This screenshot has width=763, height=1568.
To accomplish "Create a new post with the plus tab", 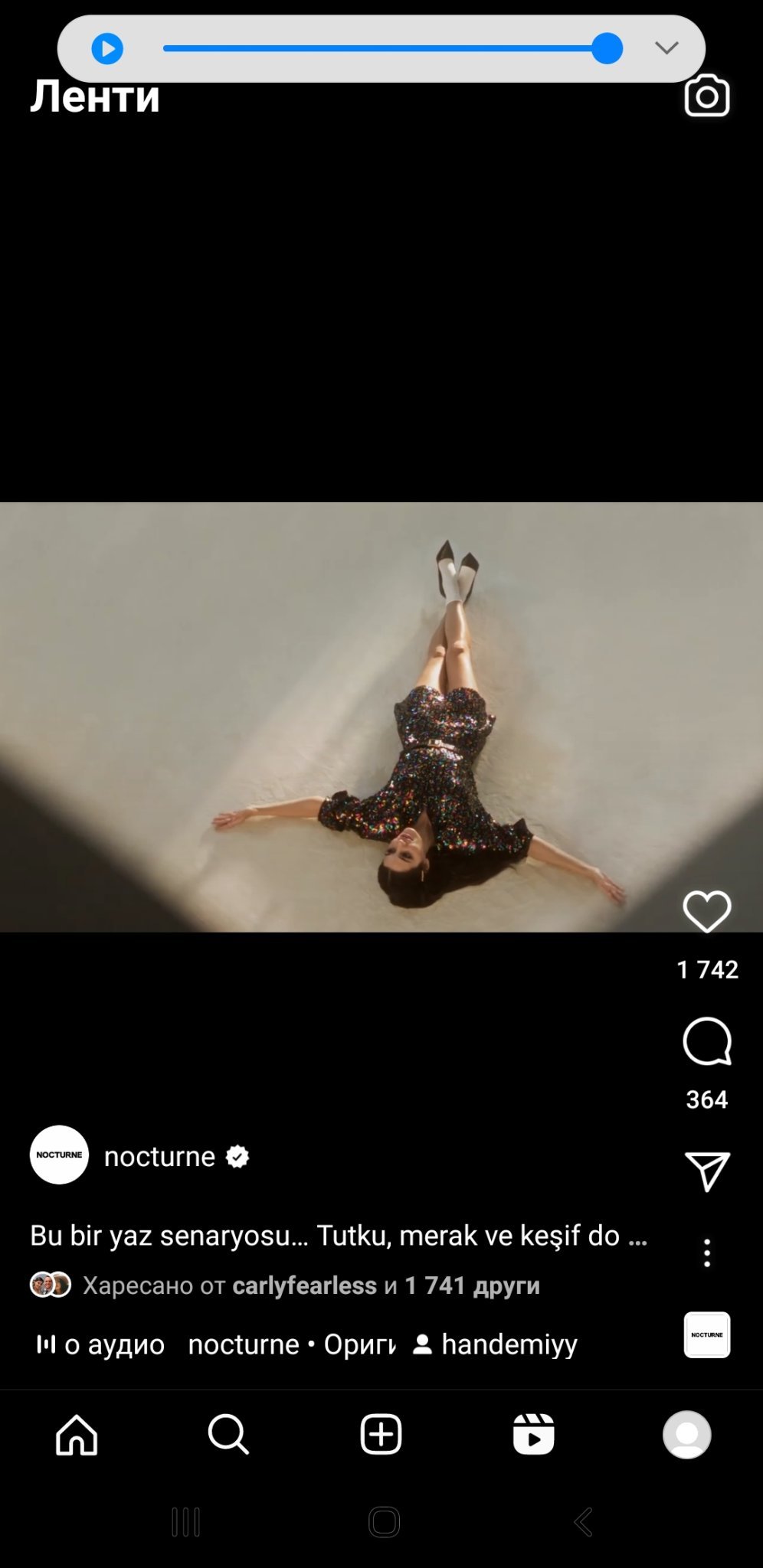I will coord(381,1434).
